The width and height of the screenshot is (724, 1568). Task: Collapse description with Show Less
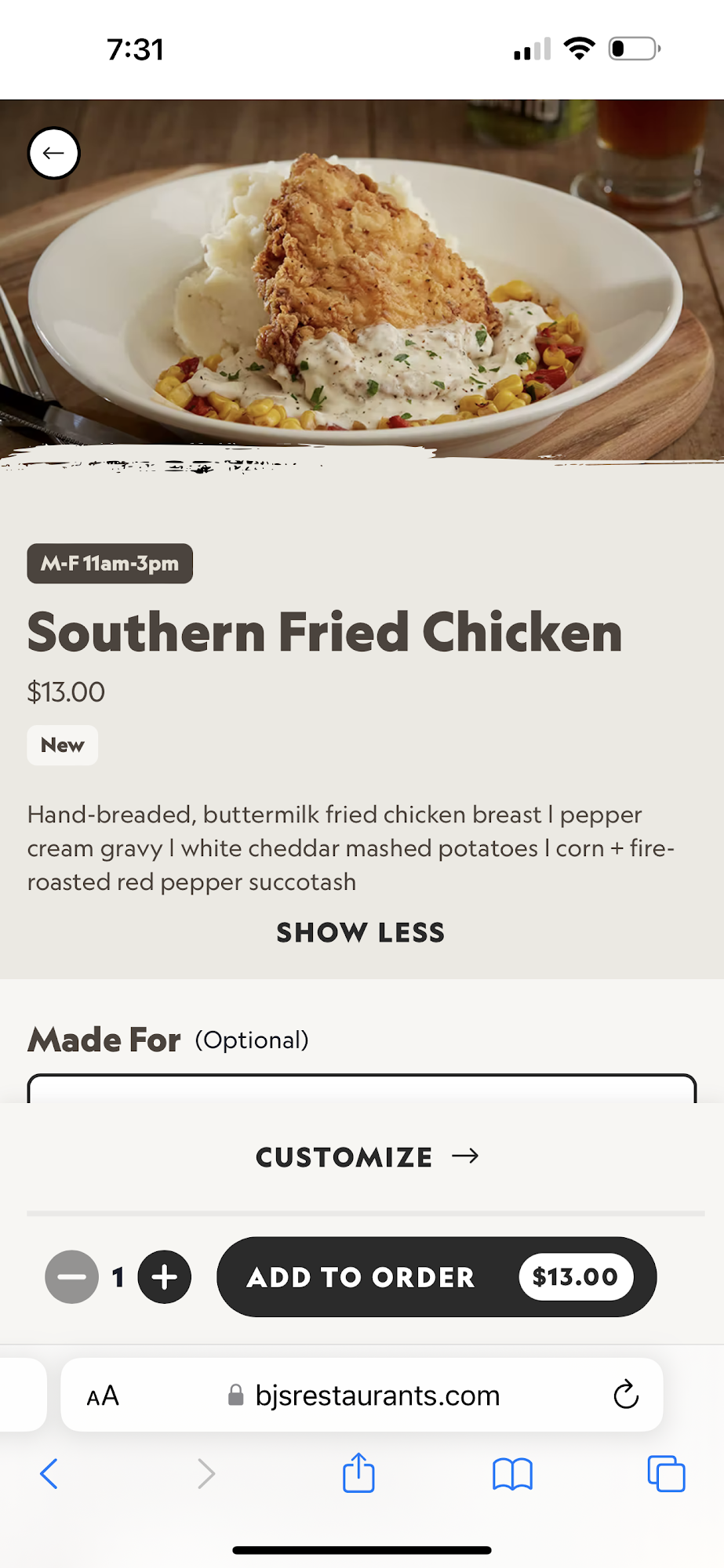click(361, 932)
